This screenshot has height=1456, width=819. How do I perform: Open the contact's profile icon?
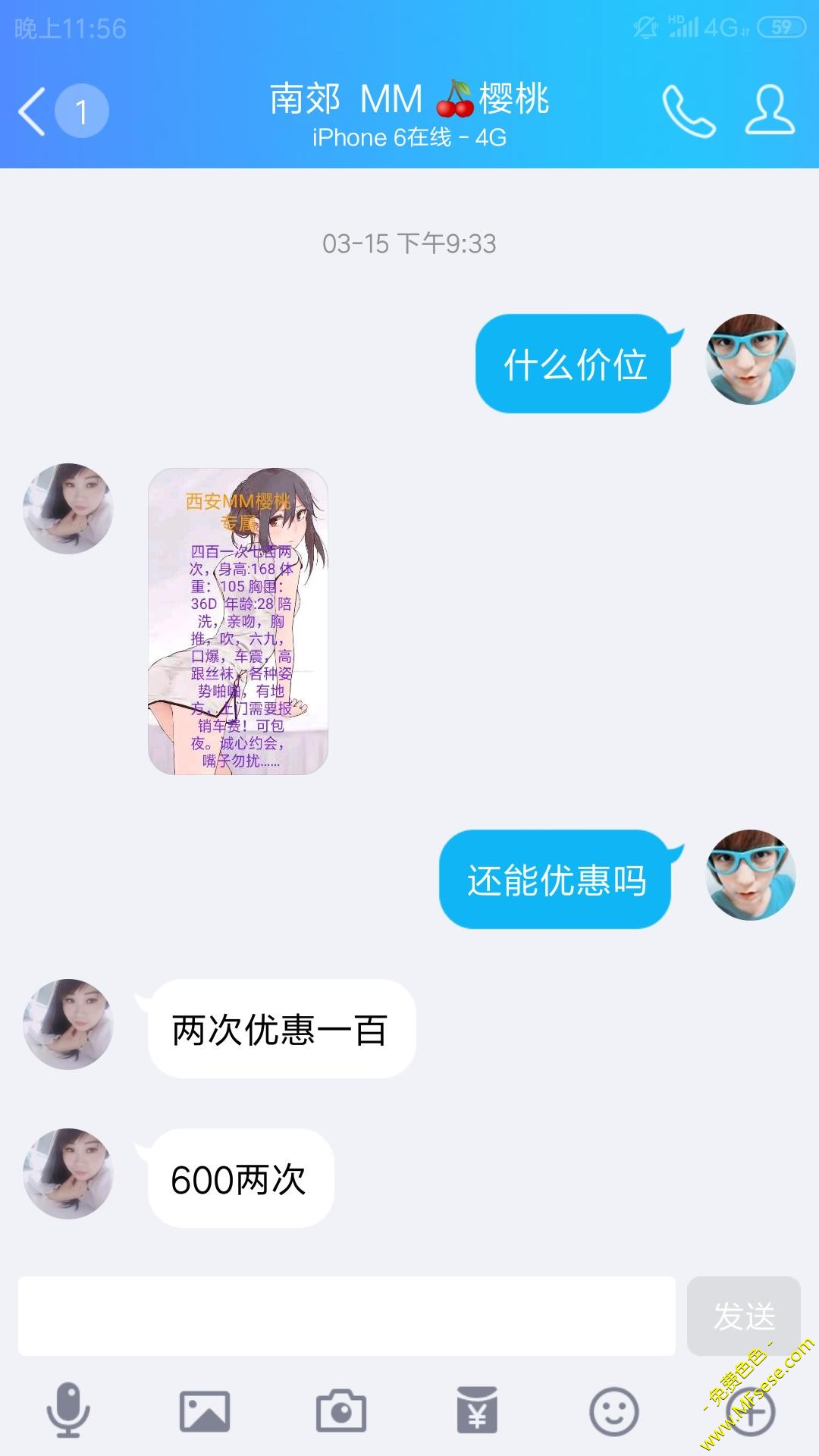770,111
